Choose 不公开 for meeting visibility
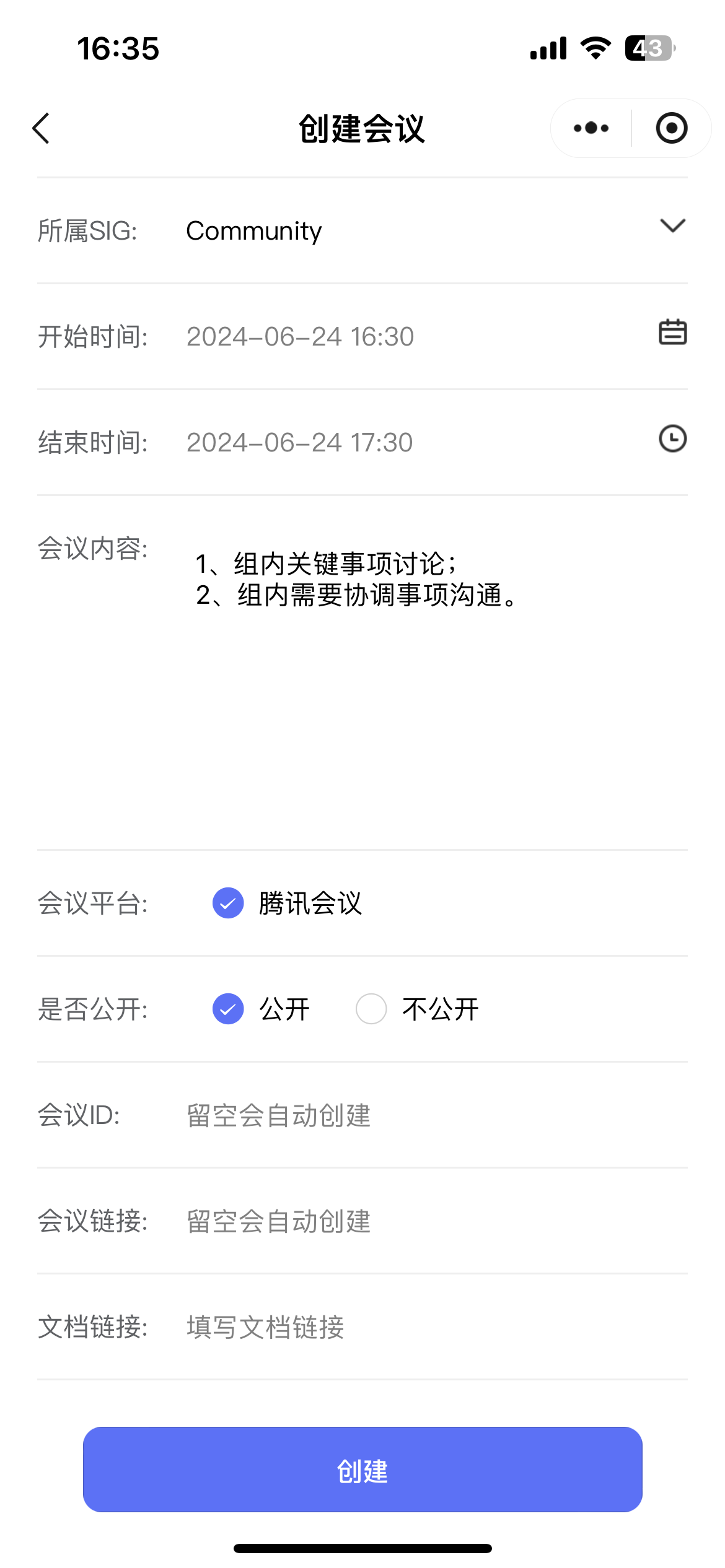 [x=371, y=1009]
